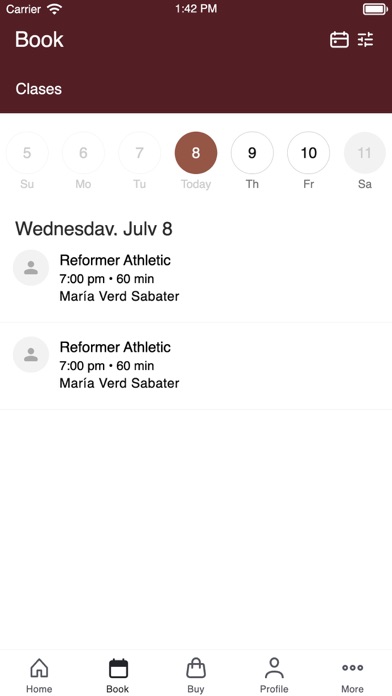Open the Profile tab

click(x=274, y=675)
